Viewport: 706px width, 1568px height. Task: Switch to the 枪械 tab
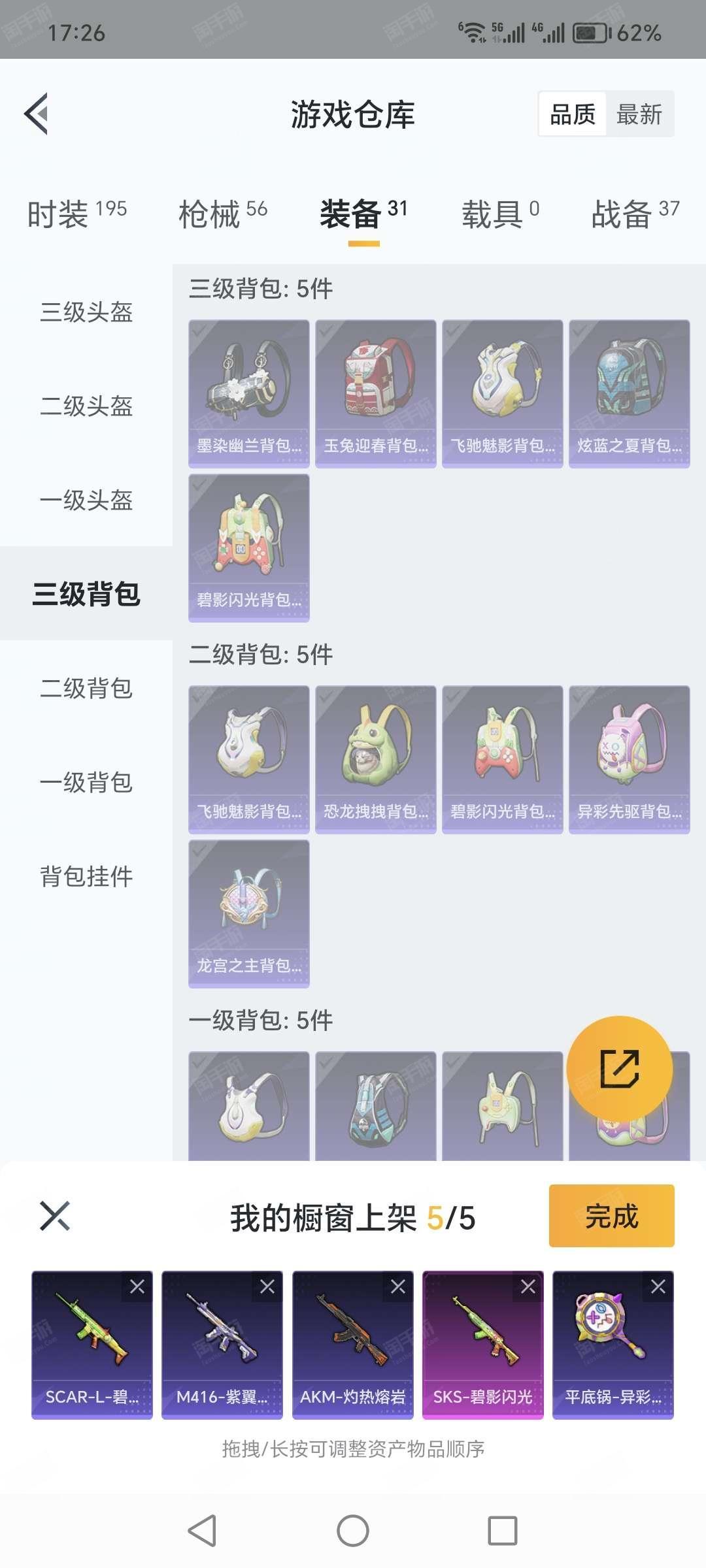(x=223, y=214)
